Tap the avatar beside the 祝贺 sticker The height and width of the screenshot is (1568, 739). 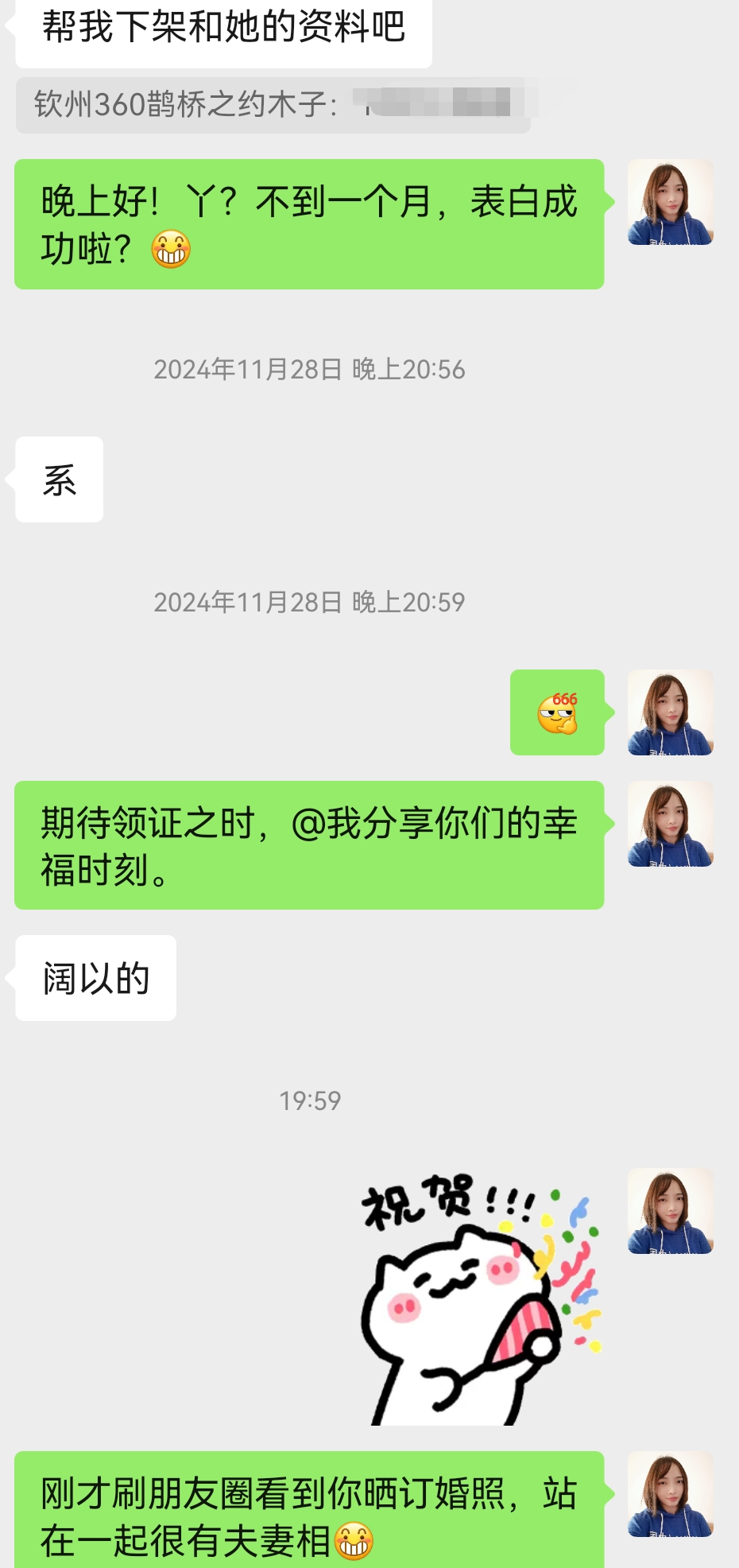(x=670, y=1211)
